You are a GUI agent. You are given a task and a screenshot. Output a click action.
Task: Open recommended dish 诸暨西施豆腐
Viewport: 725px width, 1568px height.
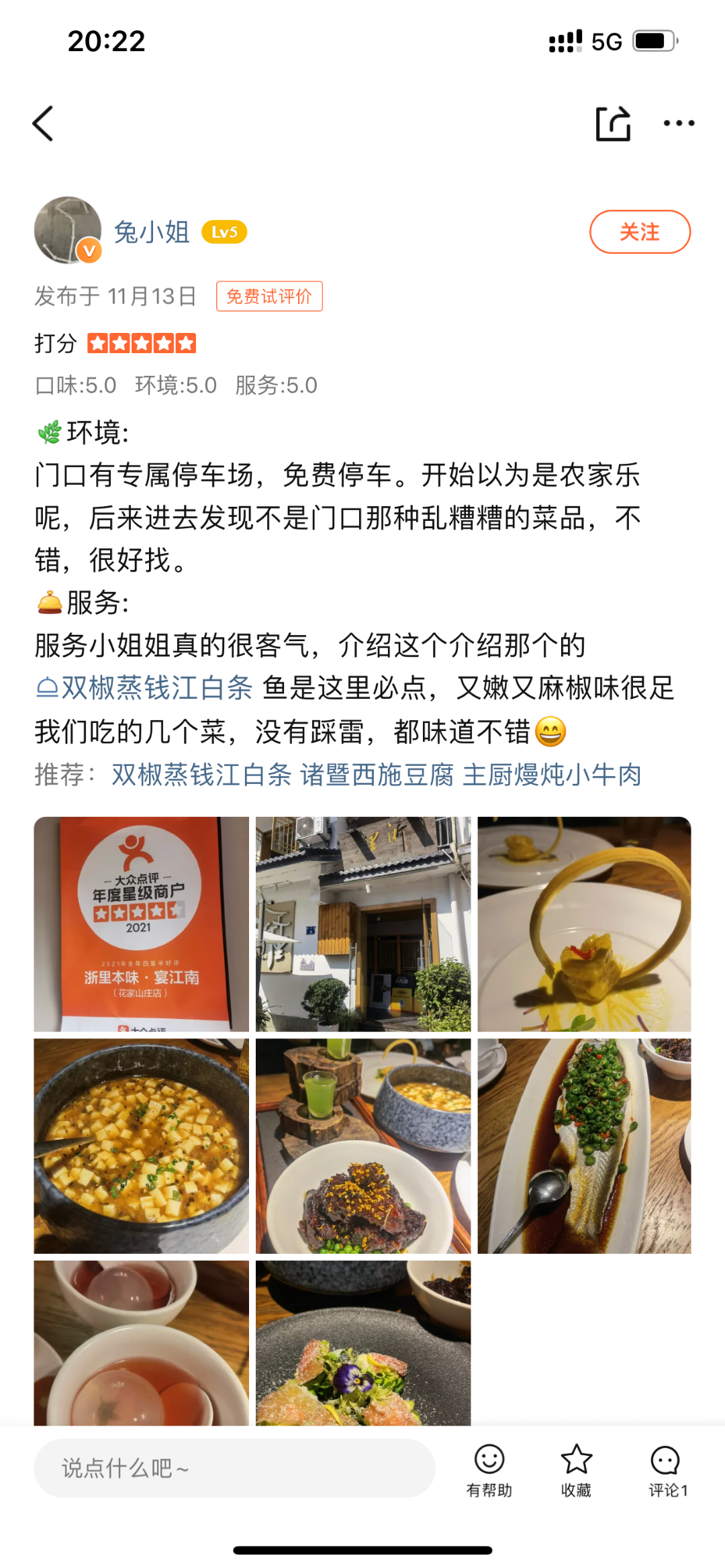click(377, 775)
